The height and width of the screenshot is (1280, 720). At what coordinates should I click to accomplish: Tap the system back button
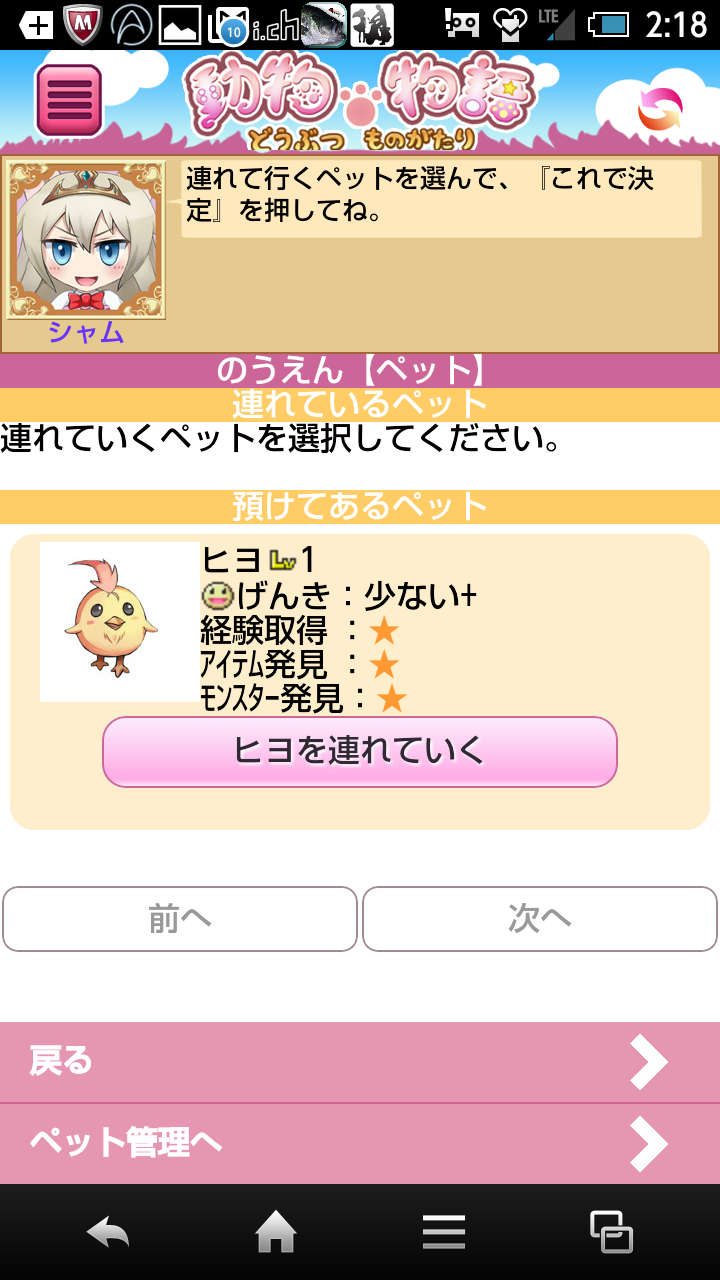108,1232
